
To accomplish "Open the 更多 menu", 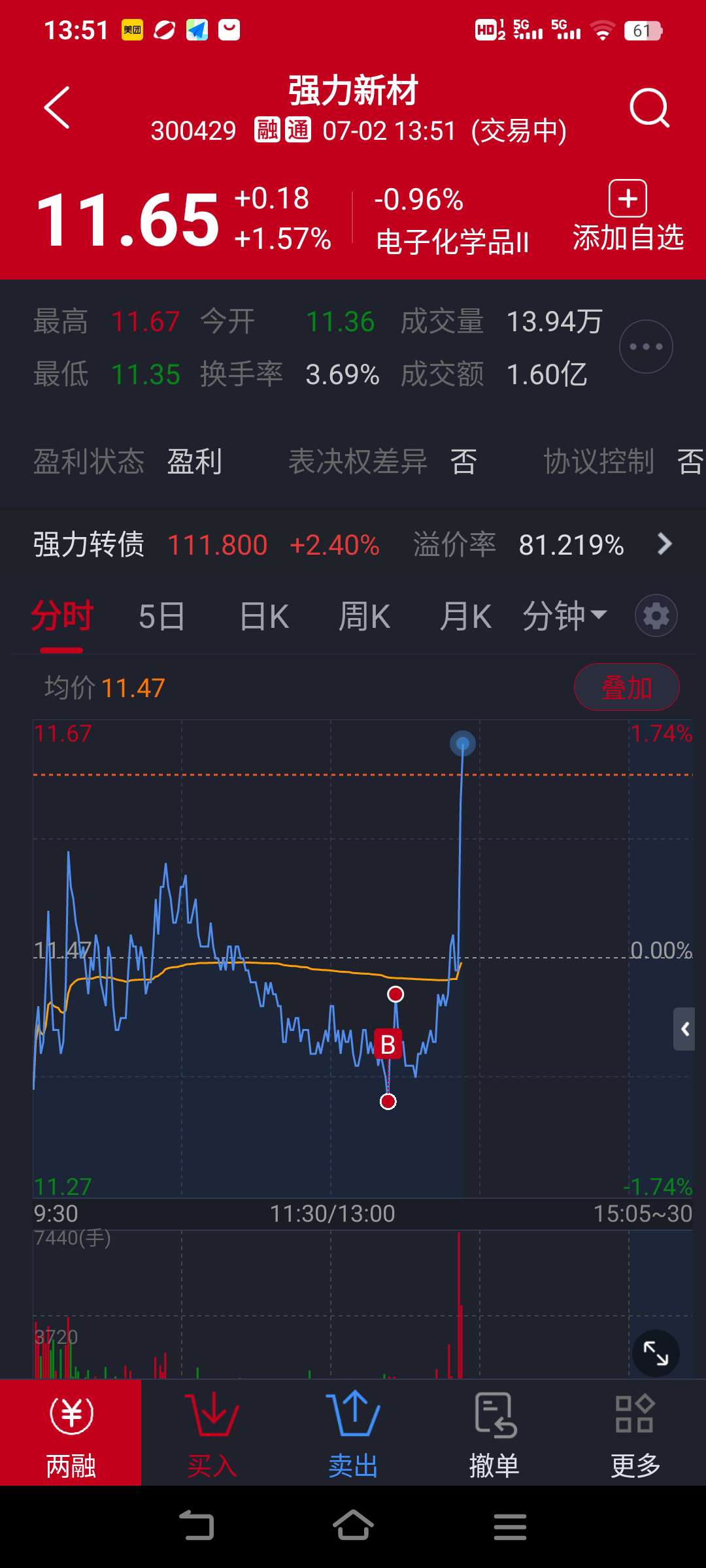I will point(635,1433).
